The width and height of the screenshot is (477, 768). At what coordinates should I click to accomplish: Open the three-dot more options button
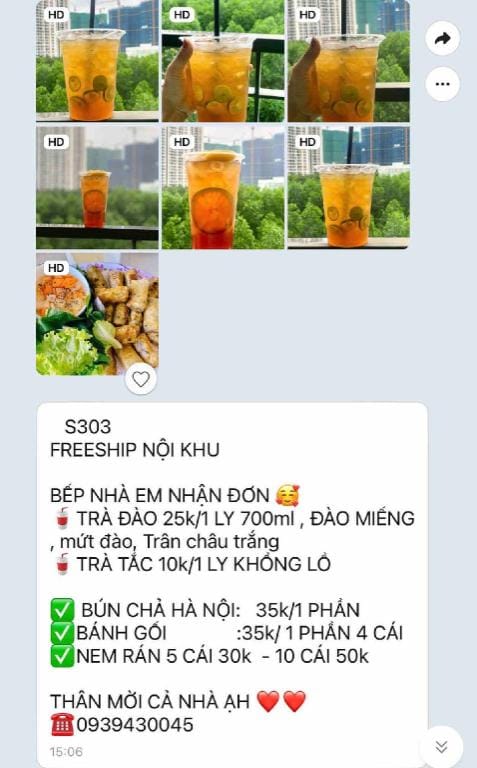tap(442, 84)
